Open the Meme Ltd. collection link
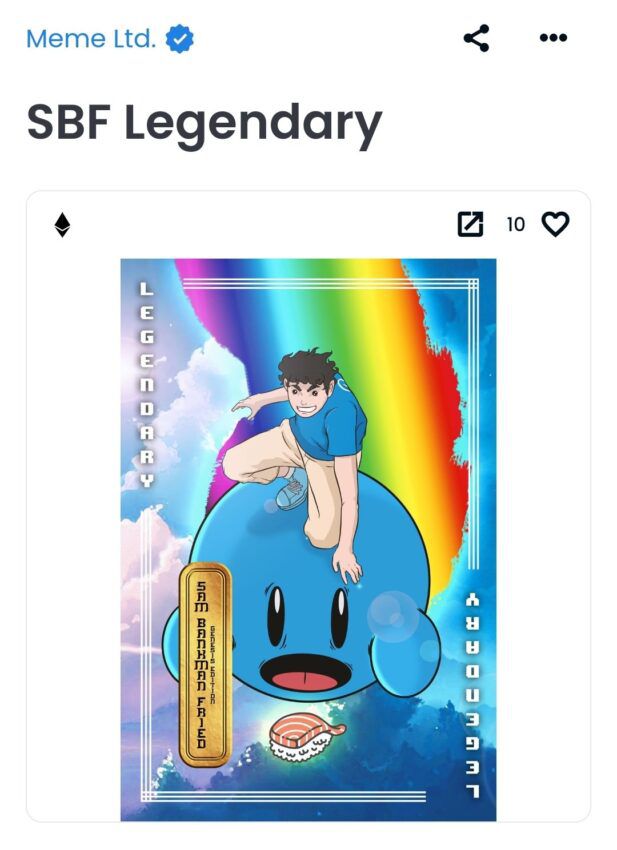 [x=91, y=39]
